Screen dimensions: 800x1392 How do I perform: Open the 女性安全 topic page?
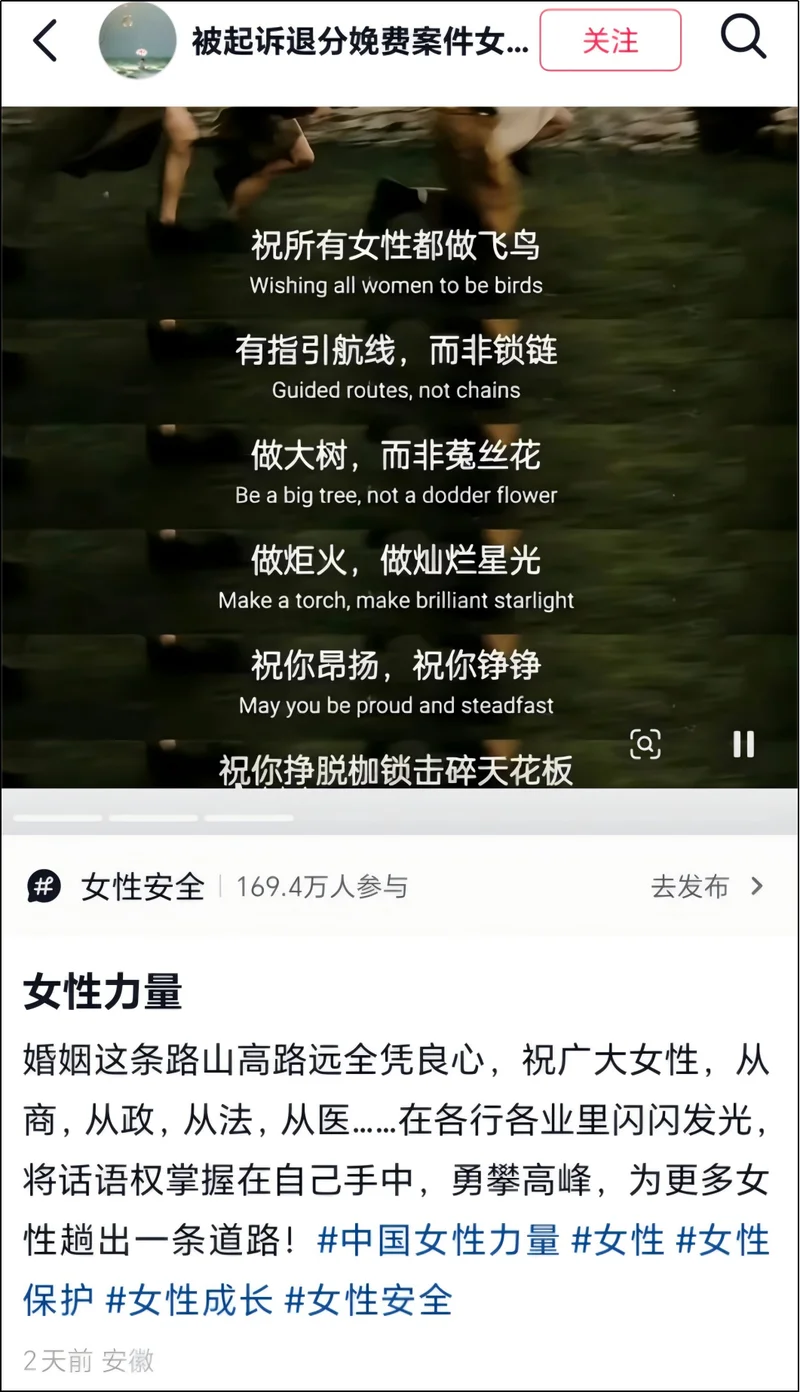[143, 886]
